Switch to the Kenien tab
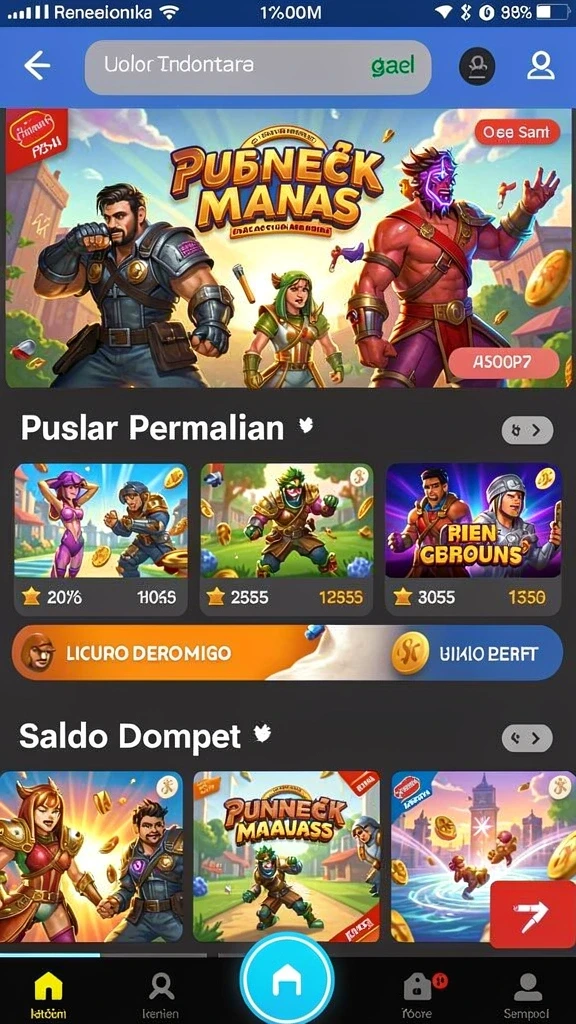 161,995
